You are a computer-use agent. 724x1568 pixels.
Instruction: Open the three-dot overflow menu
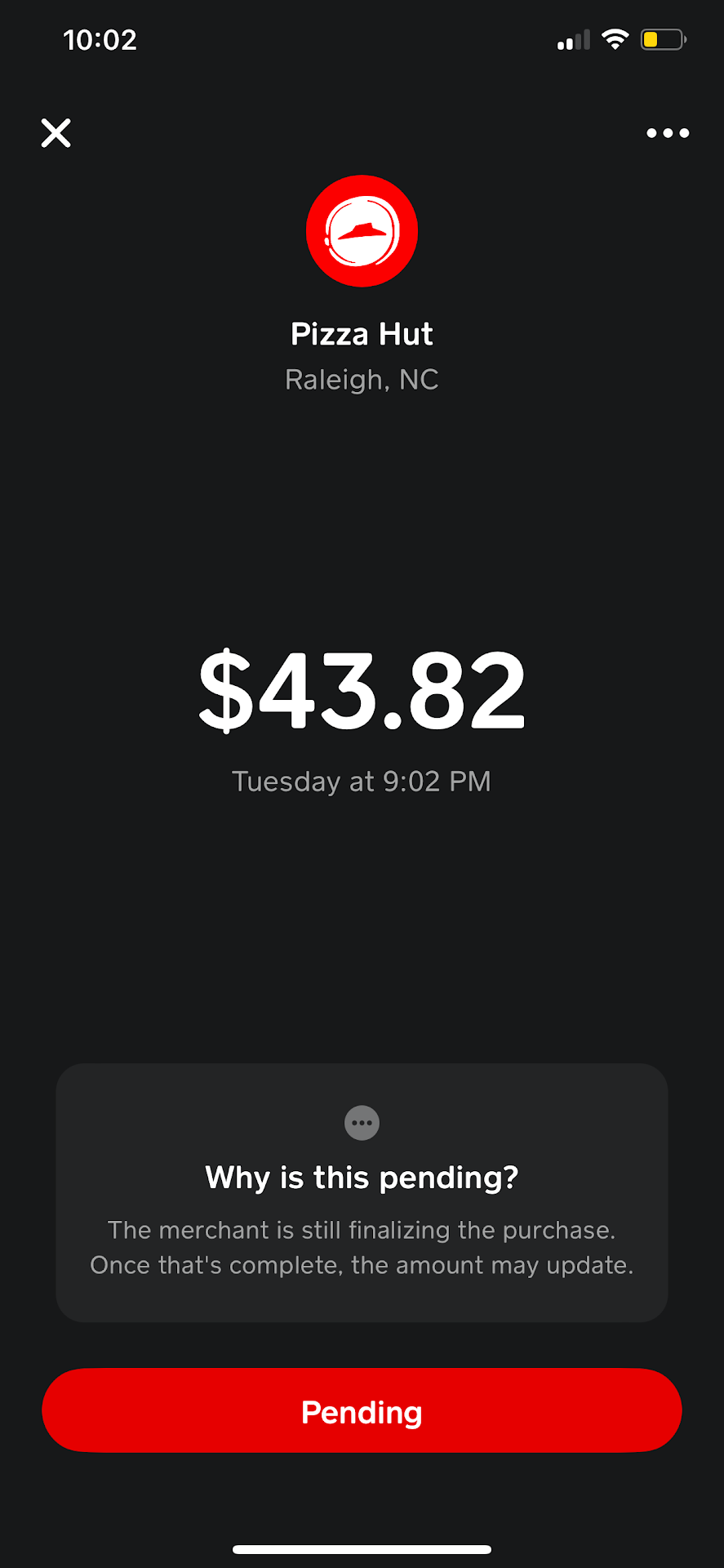(668, 133)
